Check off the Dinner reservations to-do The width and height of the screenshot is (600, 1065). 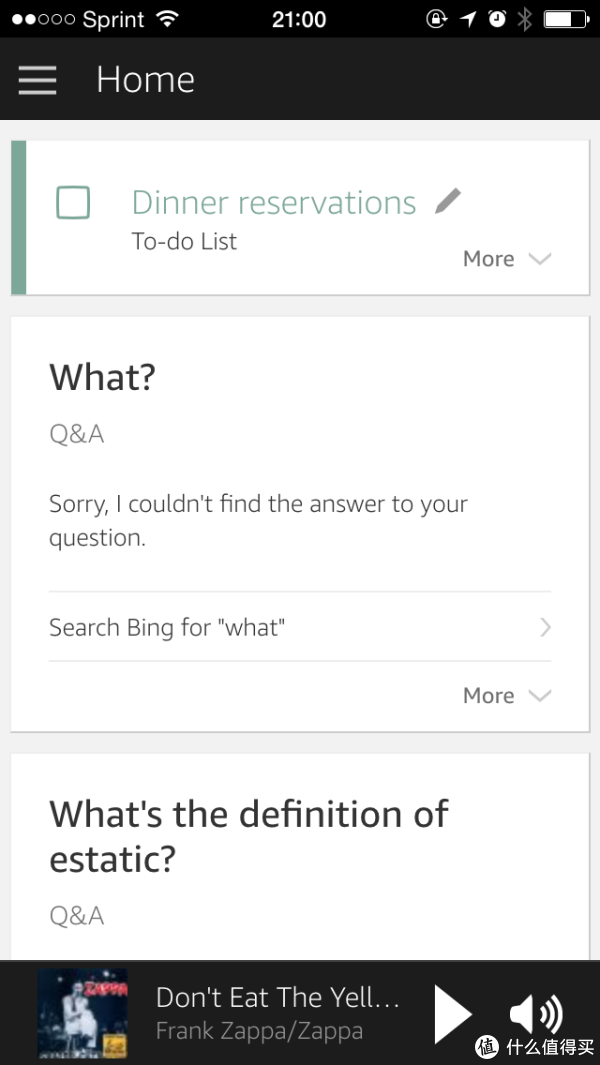(73, 202)
